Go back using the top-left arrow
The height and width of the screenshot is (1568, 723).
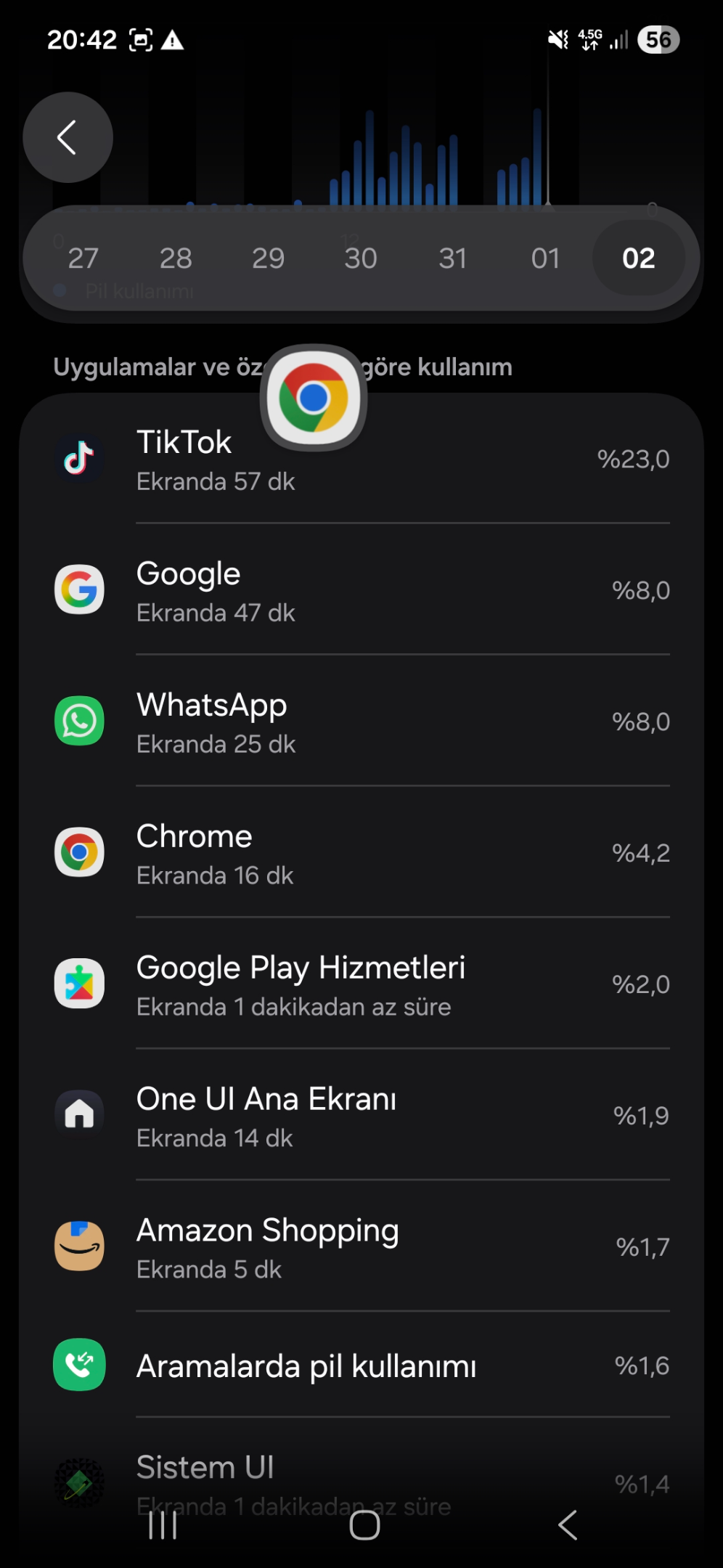pyautogui.click(x=68, y=137)
